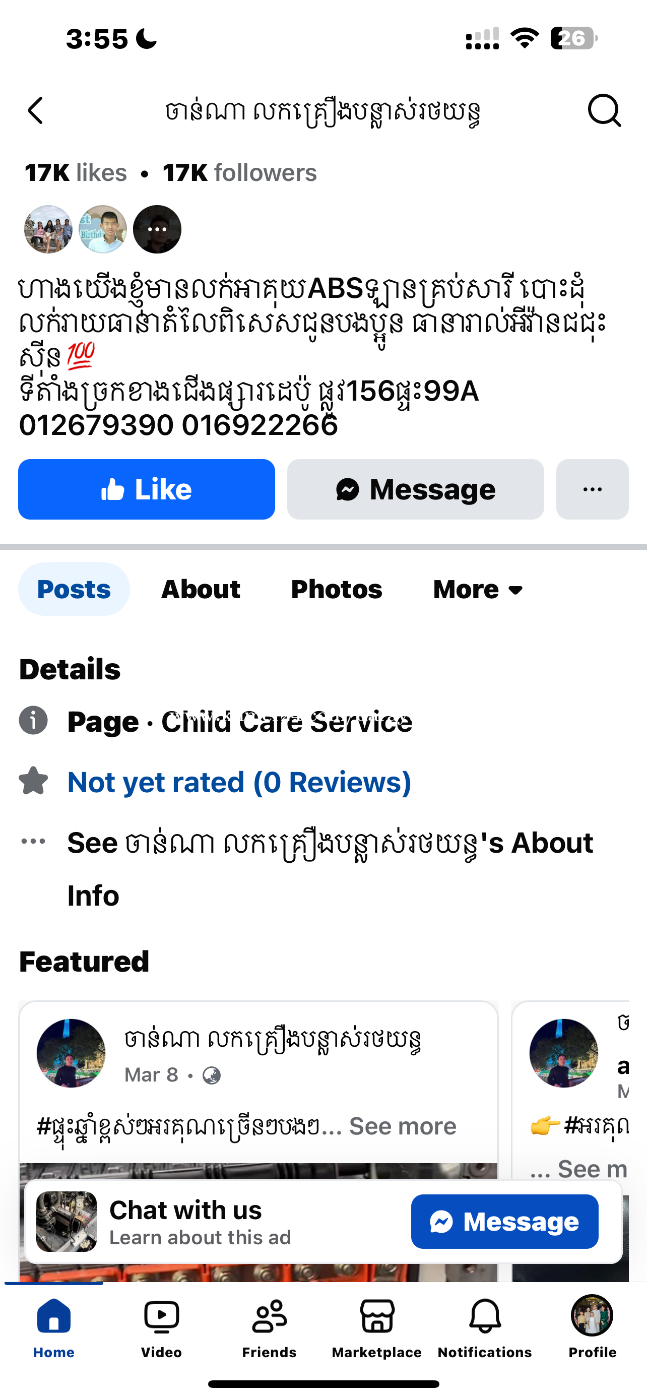Select the Posts tab
Viewport: 647px width, 1400px height.
(74, 589)
